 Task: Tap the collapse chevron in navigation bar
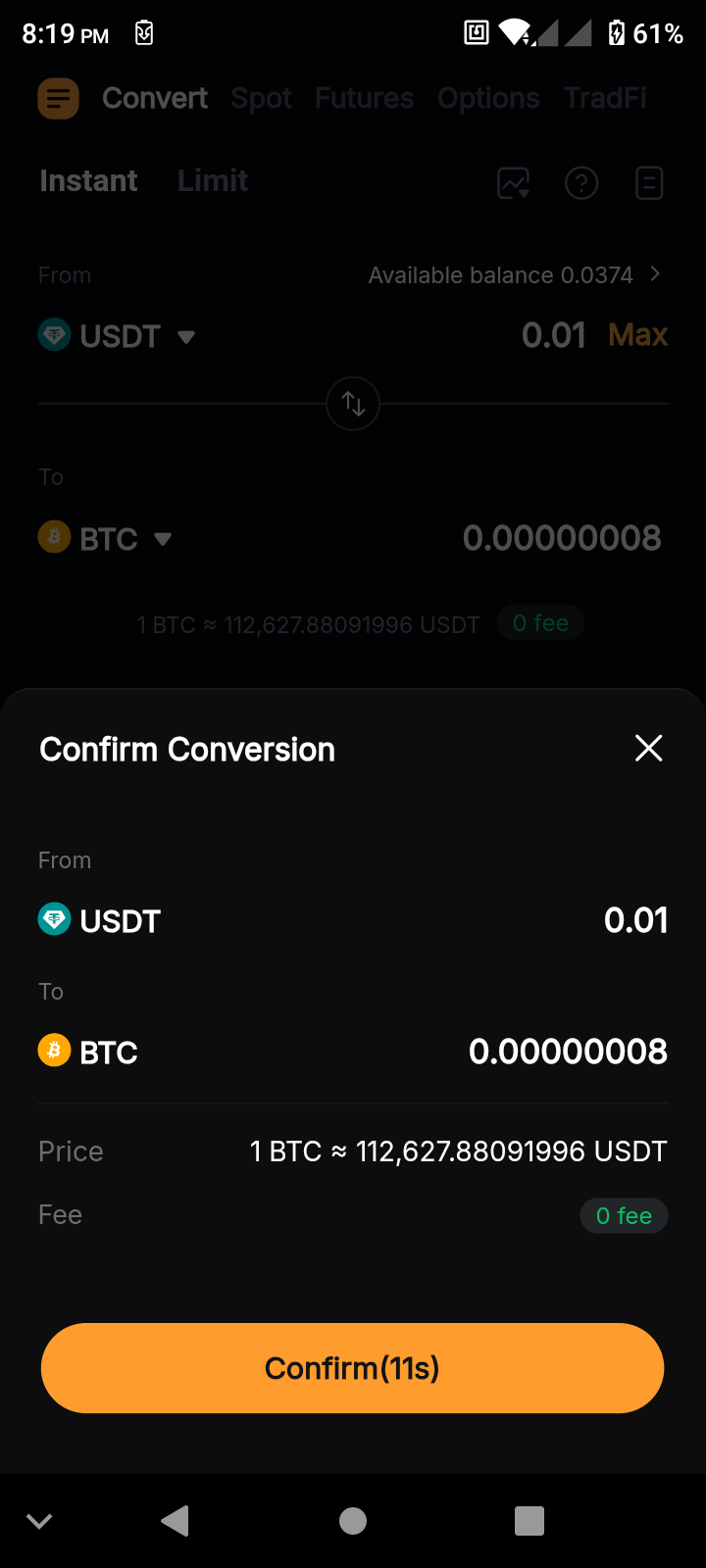[x=39, y=1521]
